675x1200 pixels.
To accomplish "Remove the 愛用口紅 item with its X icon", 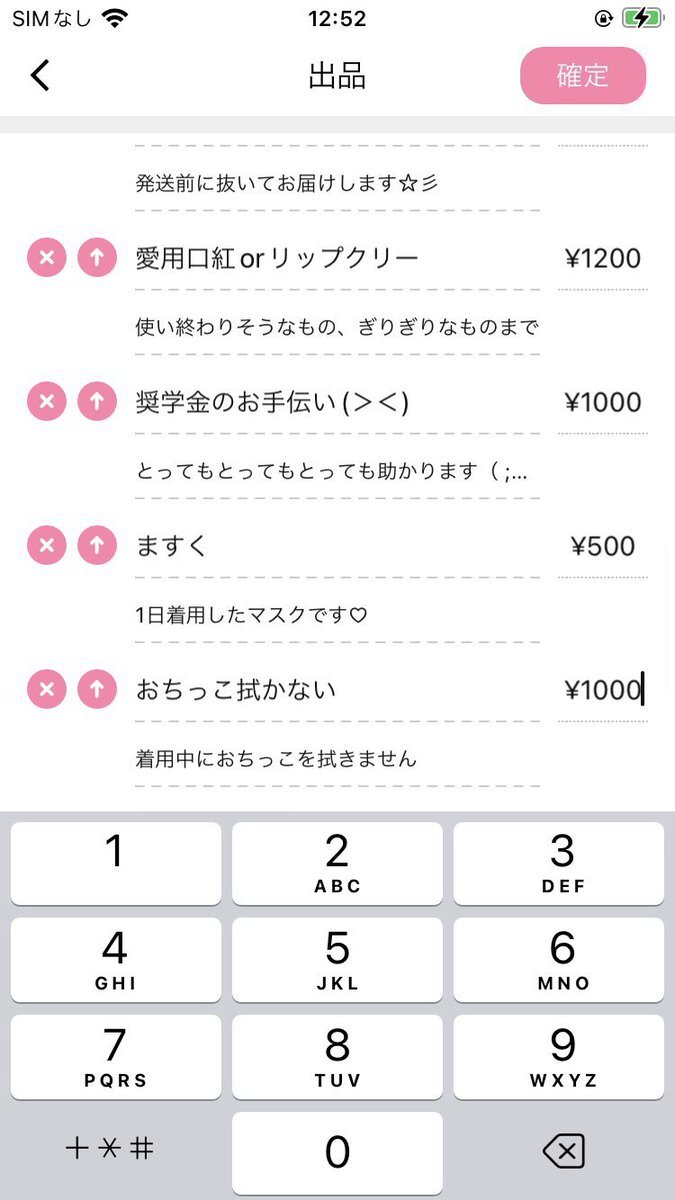I will 46,258.
